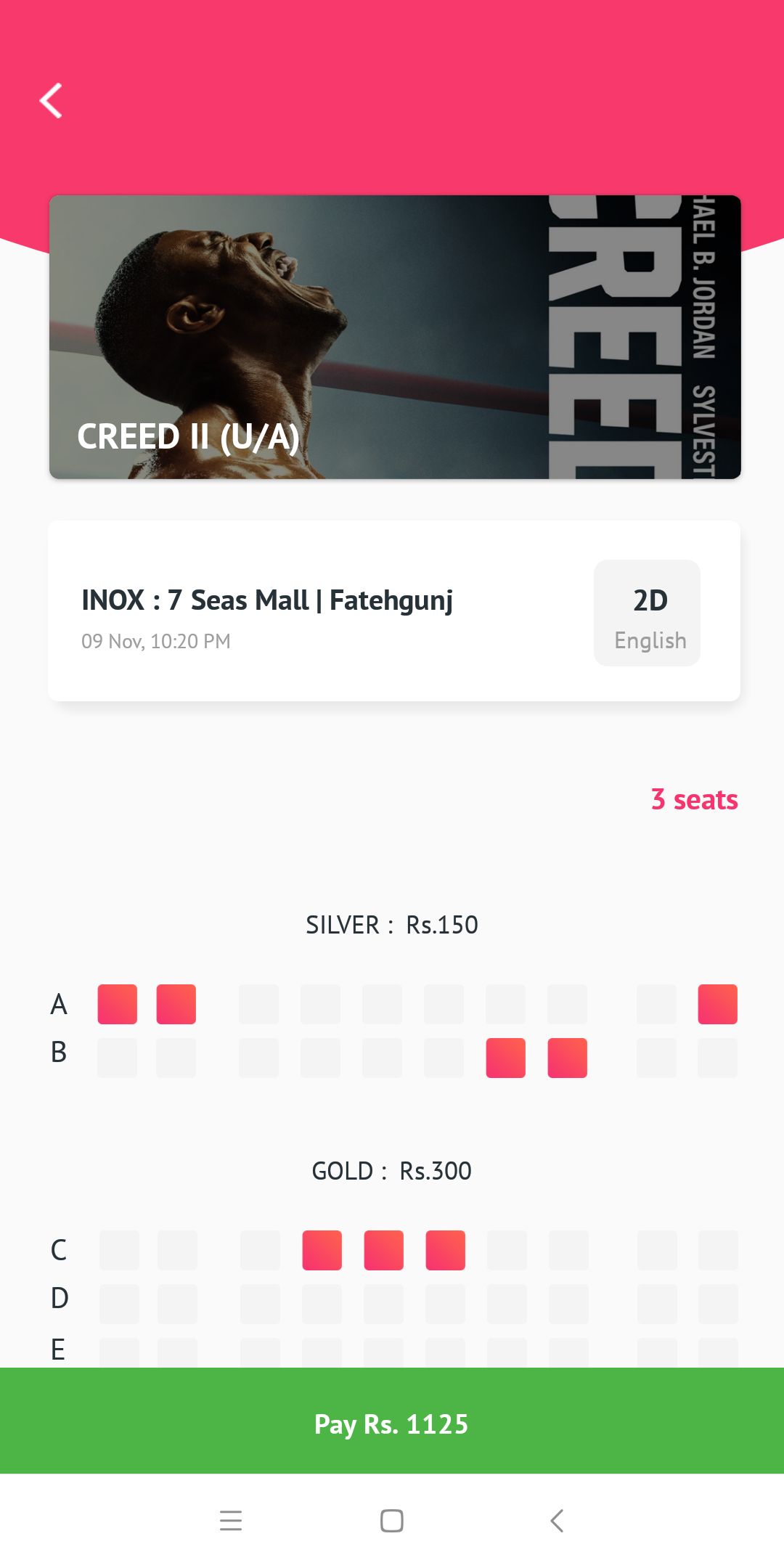This screenshot has height=1568, width=784.
Task: Open the CREED II movie banner
Action: tap(395, 337)
